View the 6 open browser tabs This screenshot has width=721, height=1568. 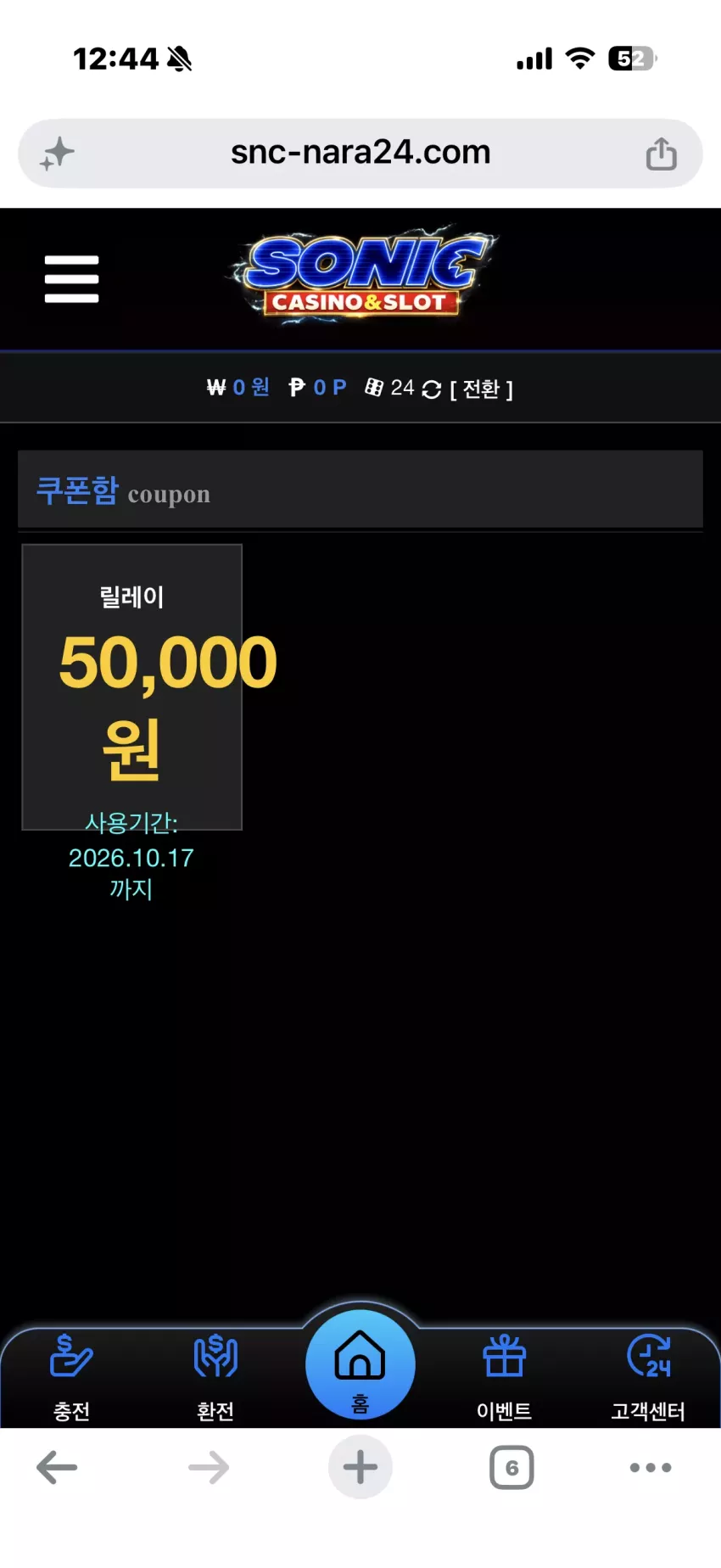pyautogui.click(x=511, y=1468)
